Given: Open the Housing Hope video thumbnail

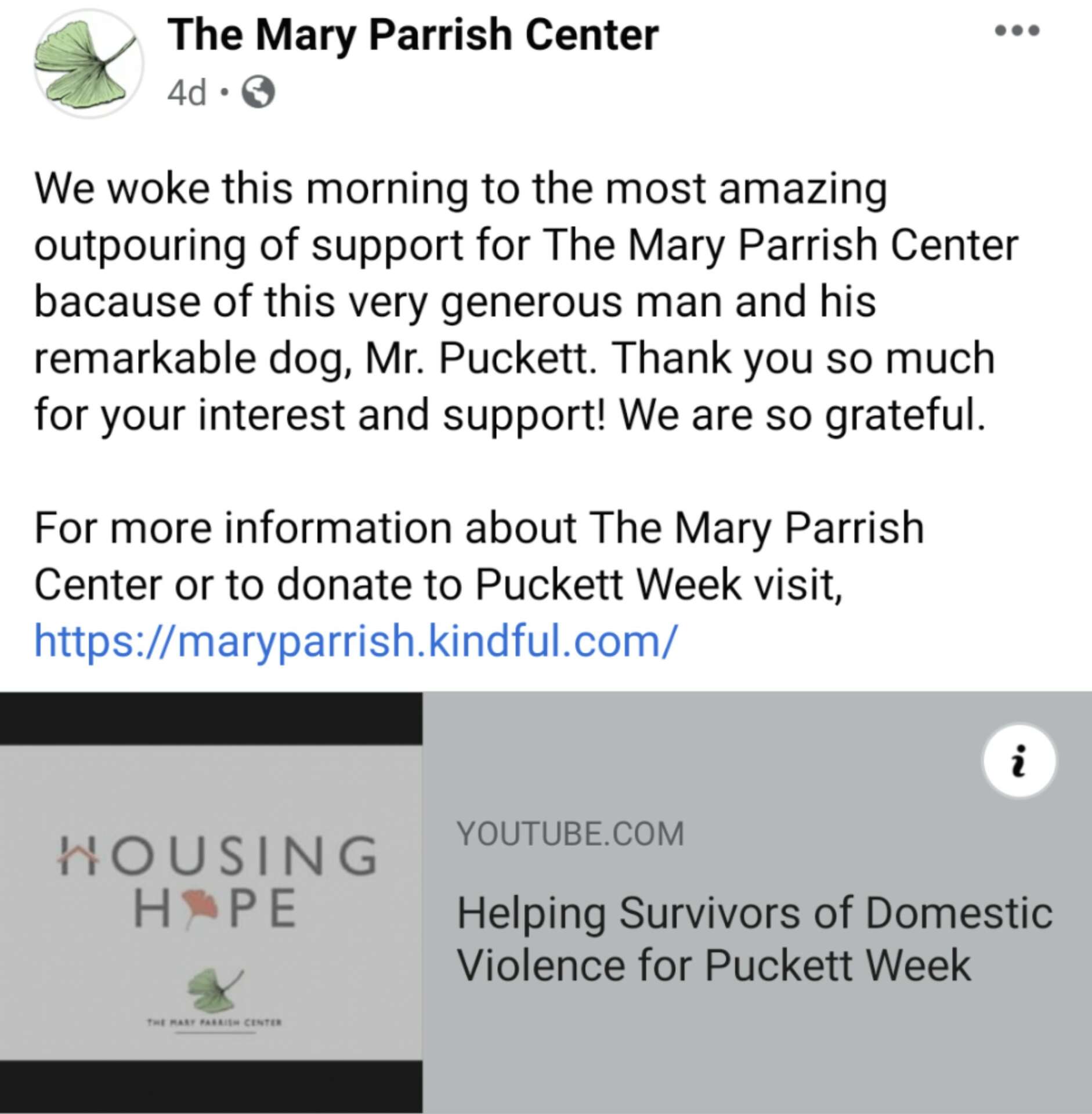Looking at the screenshot, I should coord(211,902).
